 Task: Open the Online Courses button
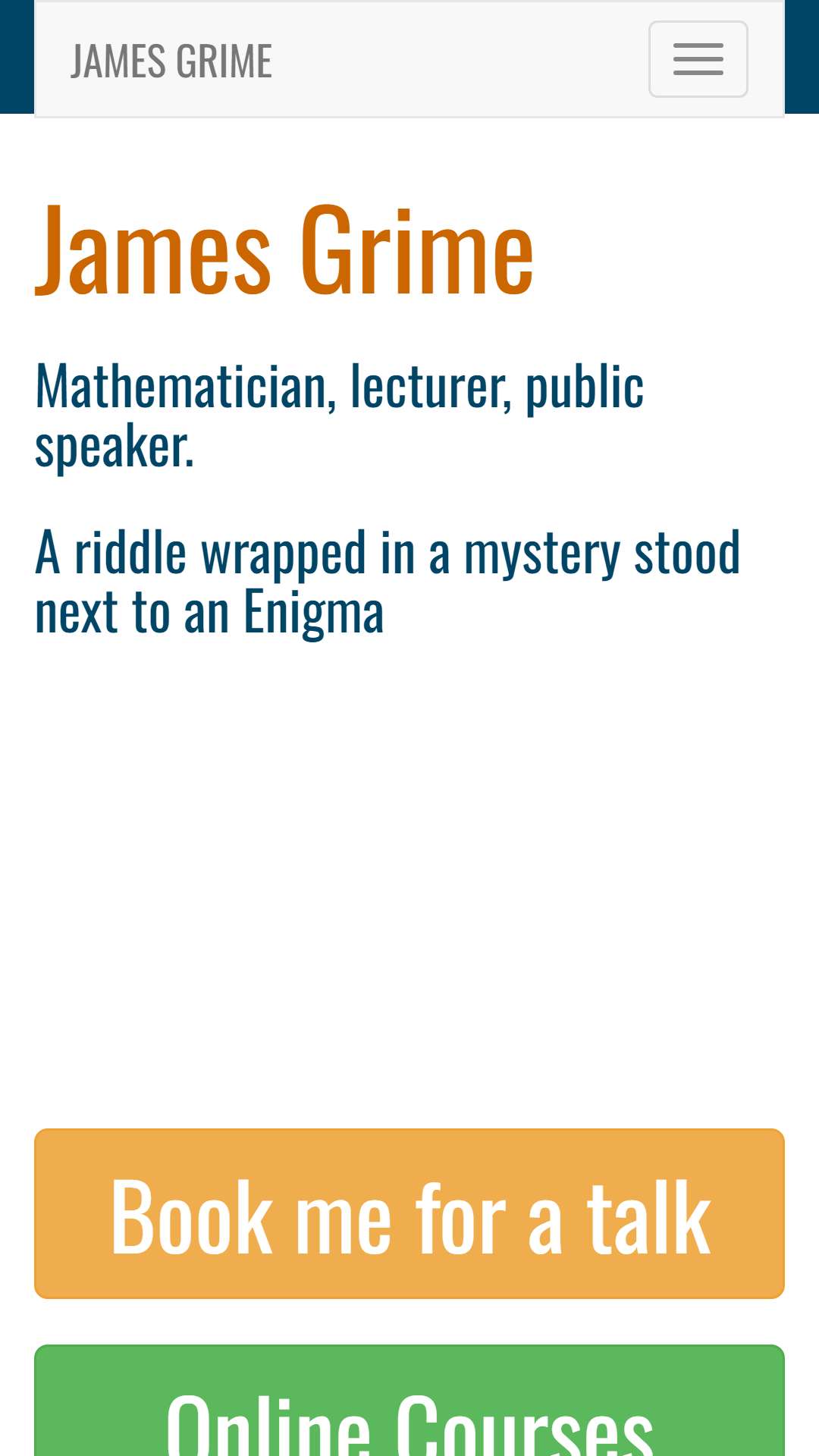[x=409, y=1401]
